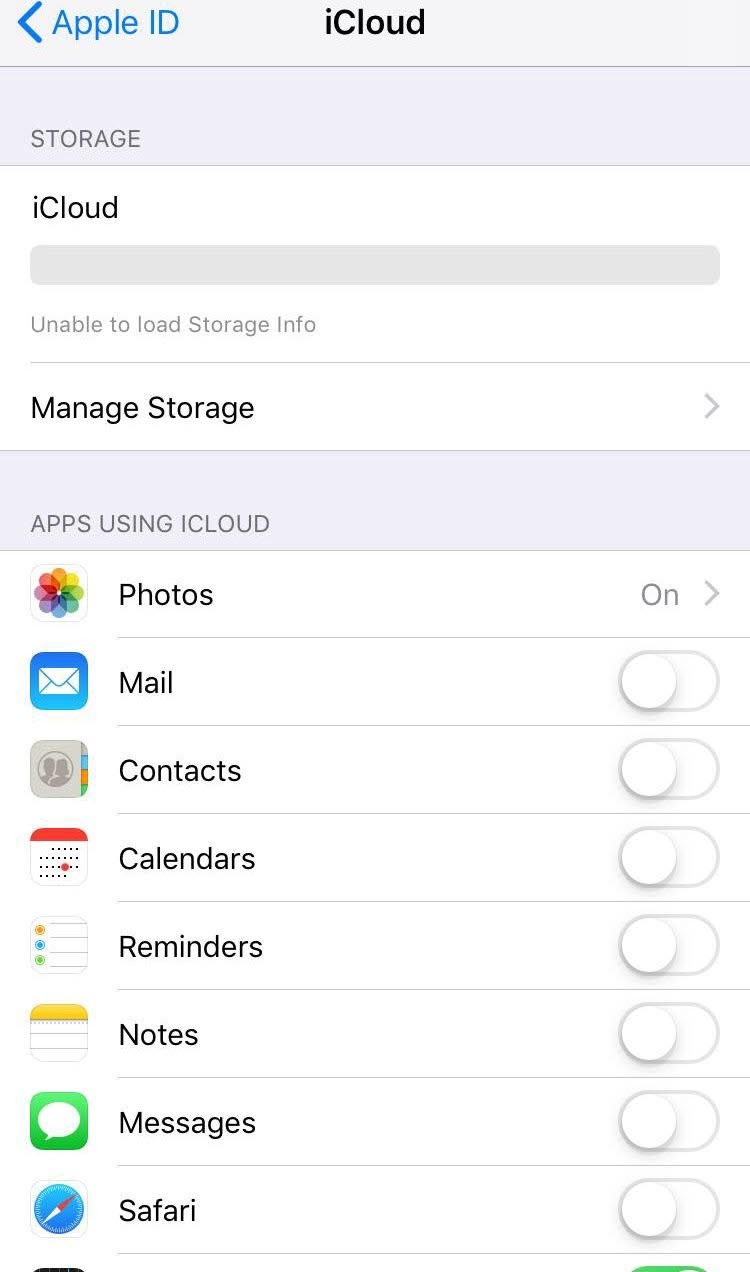The height and width of the screenshot is (1272, 750).
Task: Tap the Mail app icon
Action: [x=58, y=681]
